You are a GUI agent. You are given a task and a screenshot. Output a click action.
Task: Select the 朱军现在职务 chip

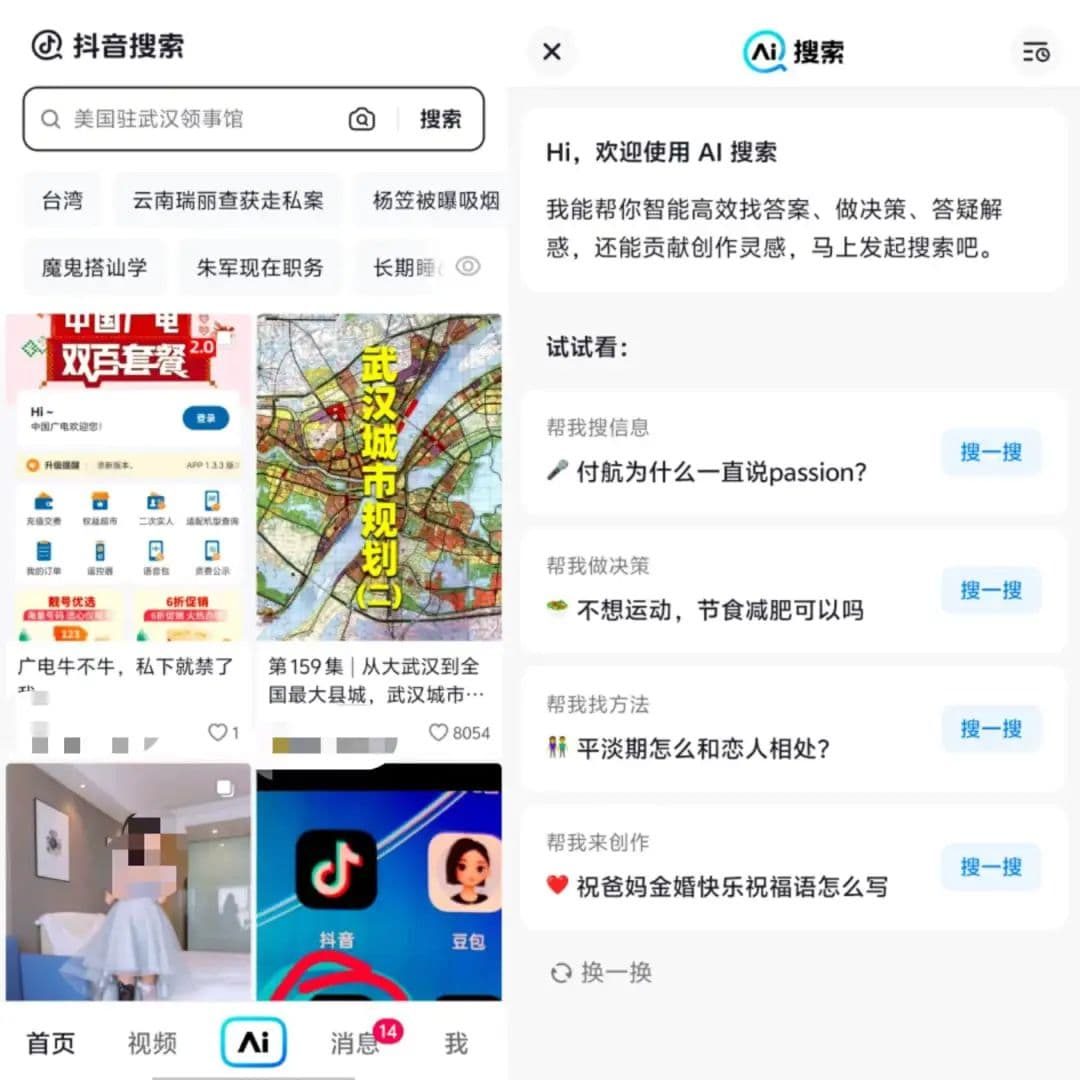pyautogui.click(x=260, y=267)
